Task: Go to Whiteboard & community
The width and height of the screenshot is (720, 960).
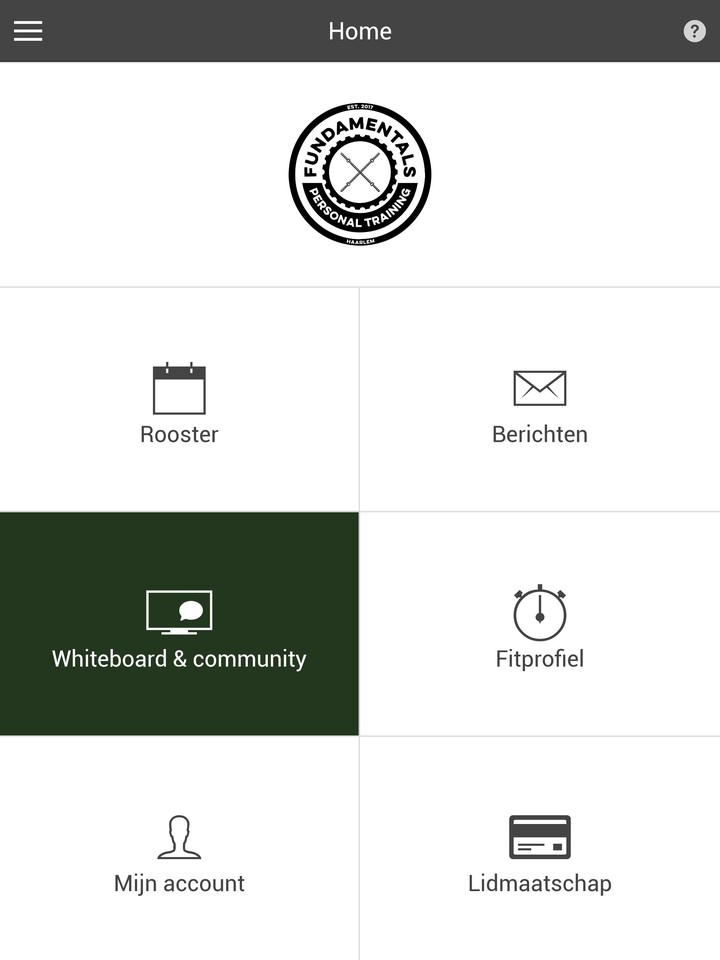Action: 179,625
